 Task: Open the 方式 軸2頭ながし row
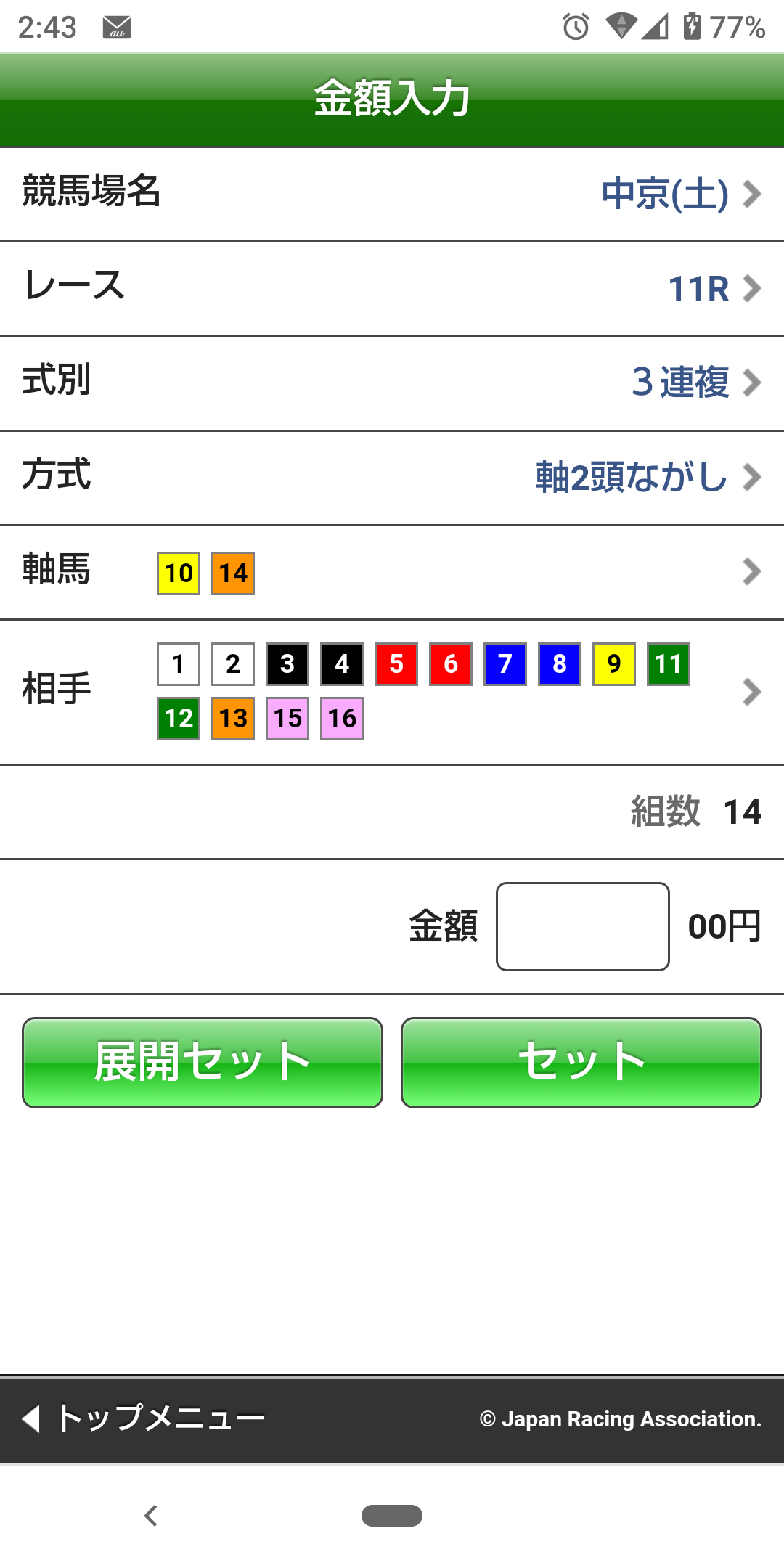pos(392,478)
